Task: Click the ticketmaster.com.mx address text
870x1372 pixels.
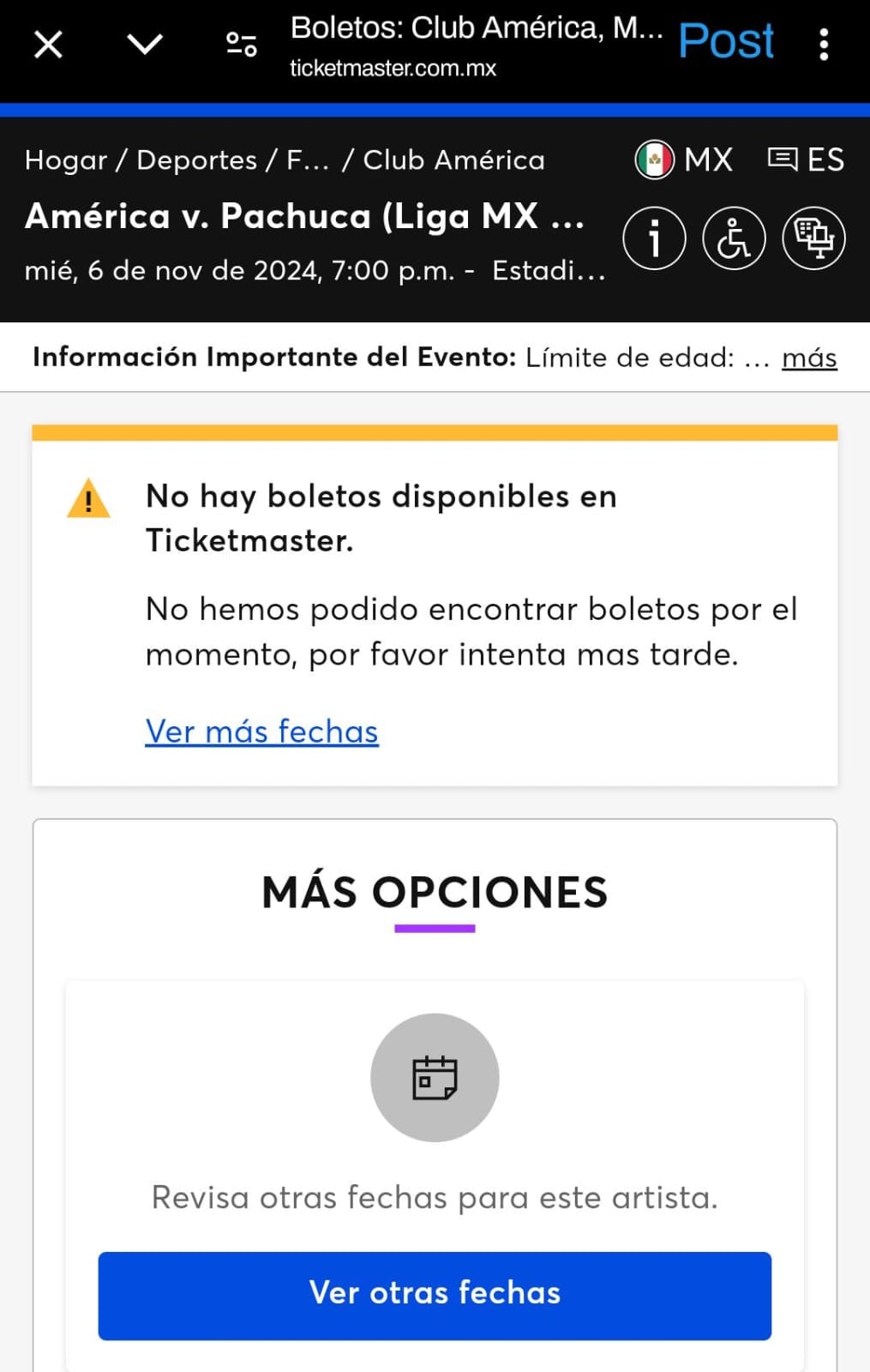Action: 391,69
